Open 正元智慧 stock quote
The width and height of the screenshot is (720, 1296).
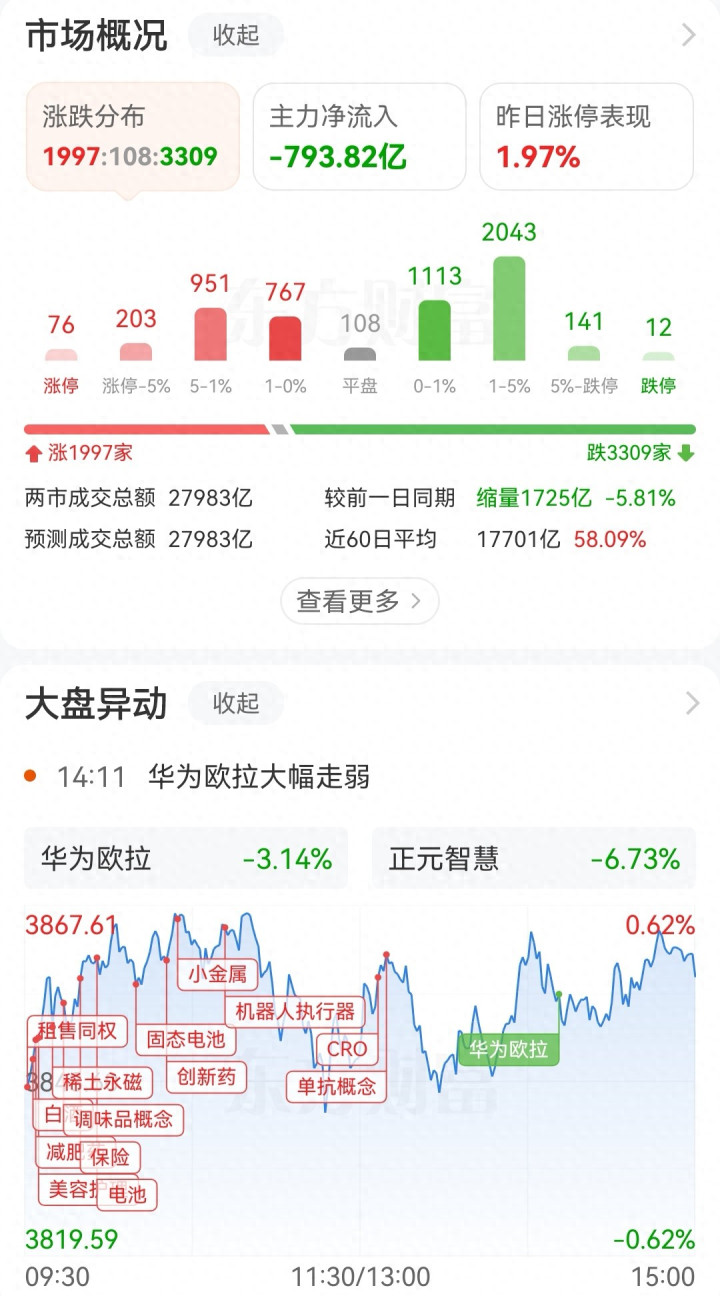coord(533,858)
